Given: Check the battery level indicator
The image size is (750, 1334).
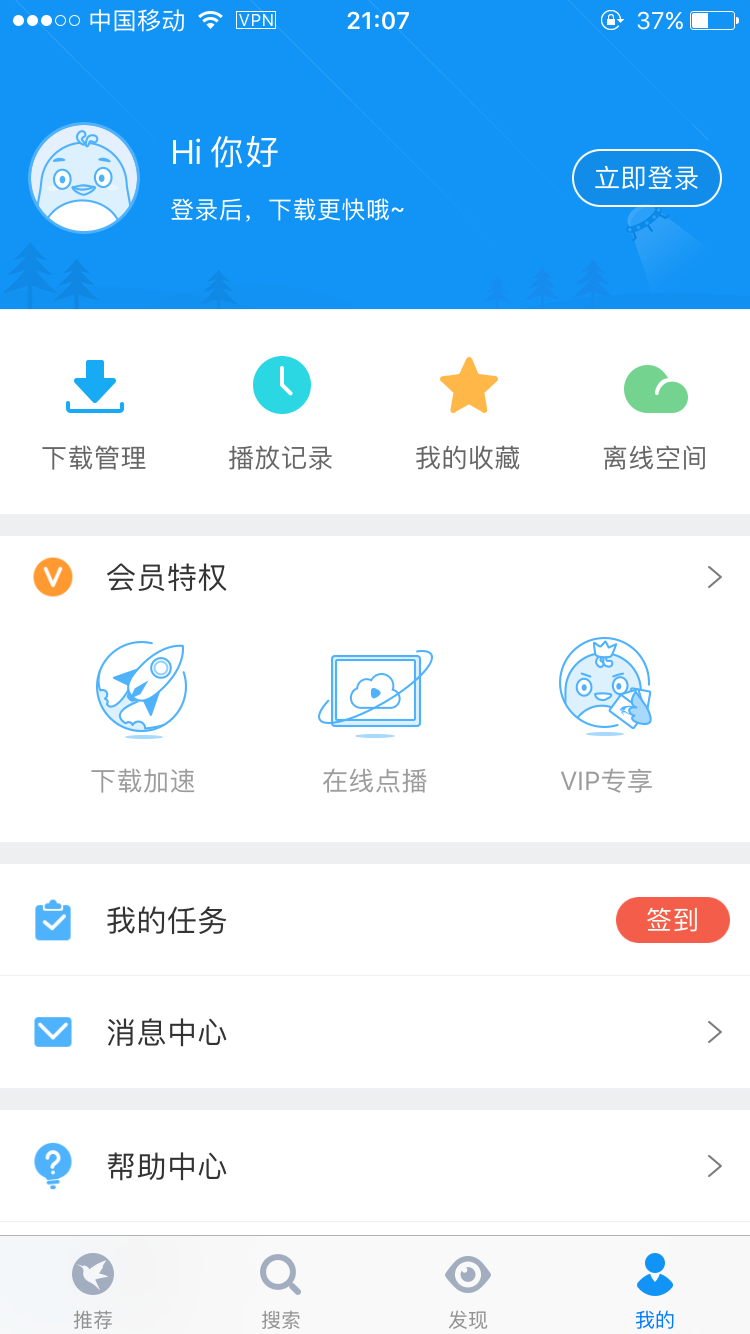Looking at the screenshot, I should [712, 18].
